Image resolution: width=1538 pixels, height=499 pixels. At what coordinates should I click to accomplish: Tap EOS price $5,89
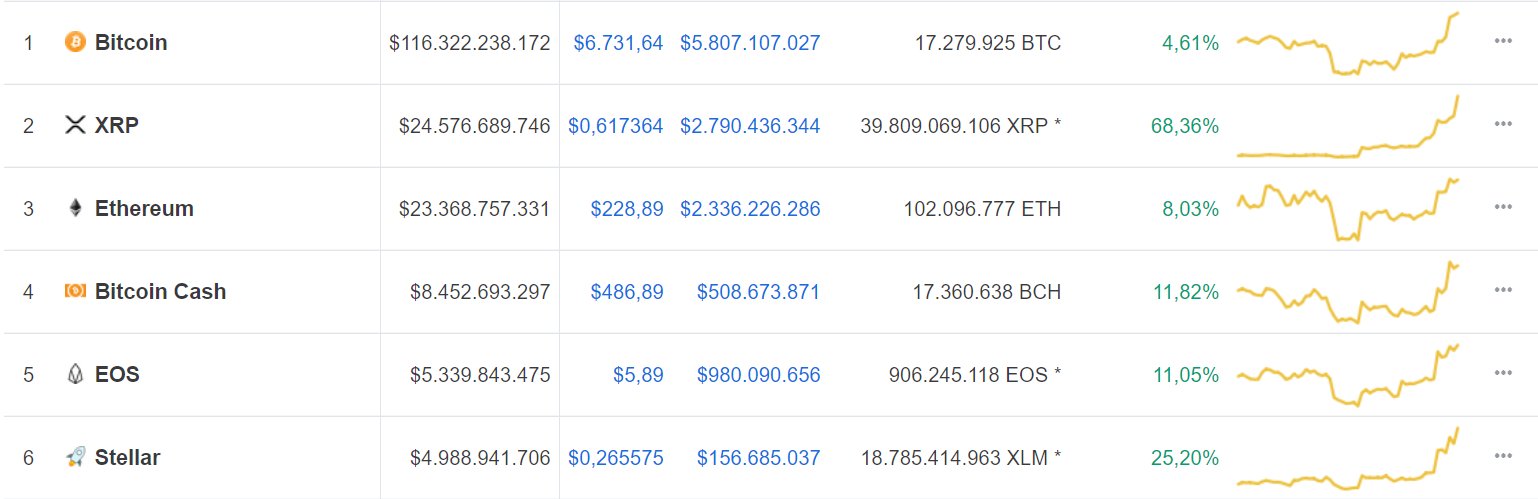pyautogui.click(x=638, y=375)
